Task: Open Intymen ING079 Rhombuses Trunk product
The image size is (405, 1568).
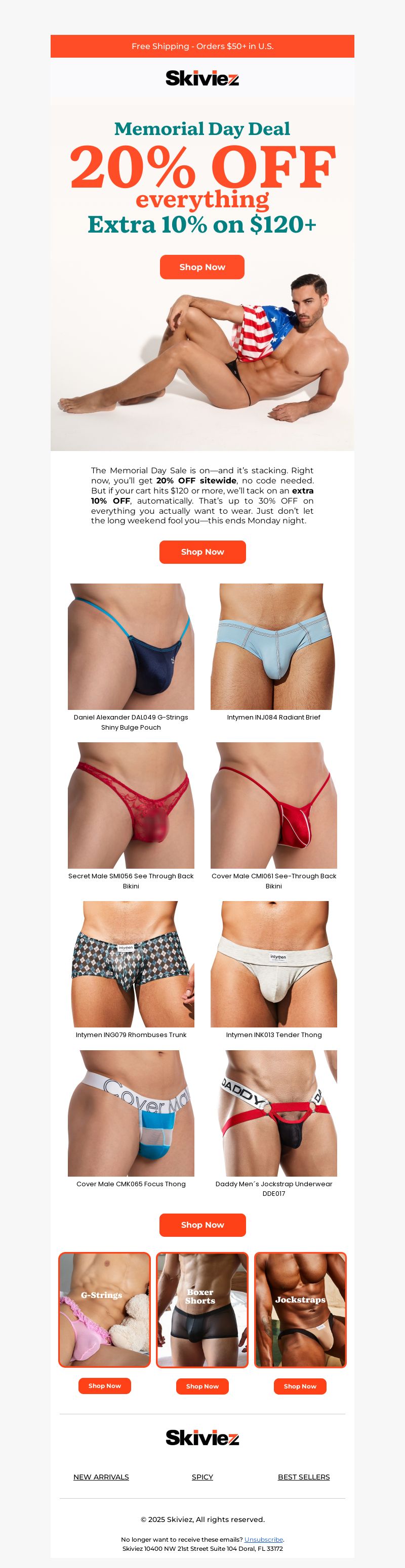Action: (x=131, y=964)
